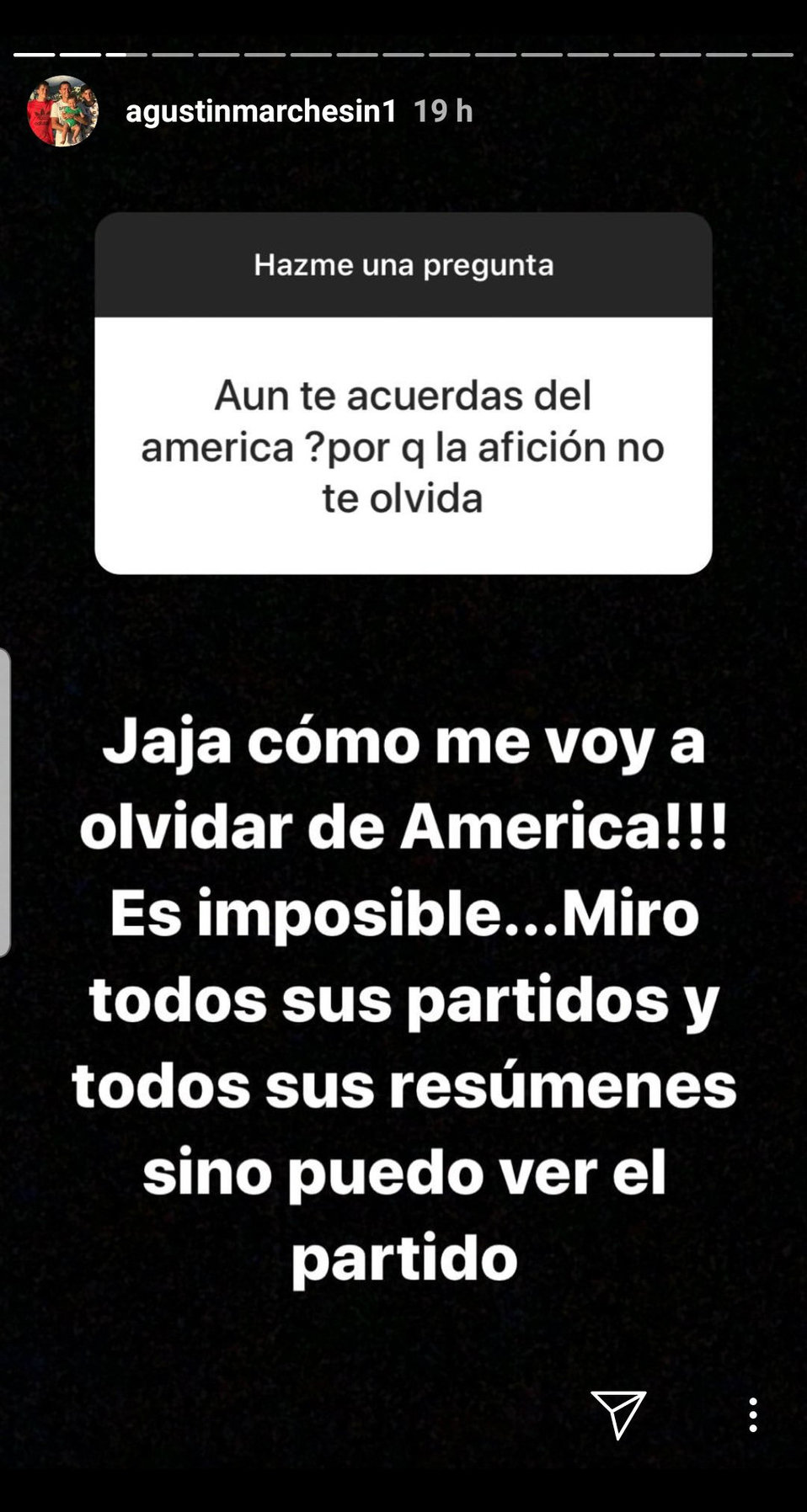
Task: Share this story via the paper plane icon
Action: coord(618,1414)
